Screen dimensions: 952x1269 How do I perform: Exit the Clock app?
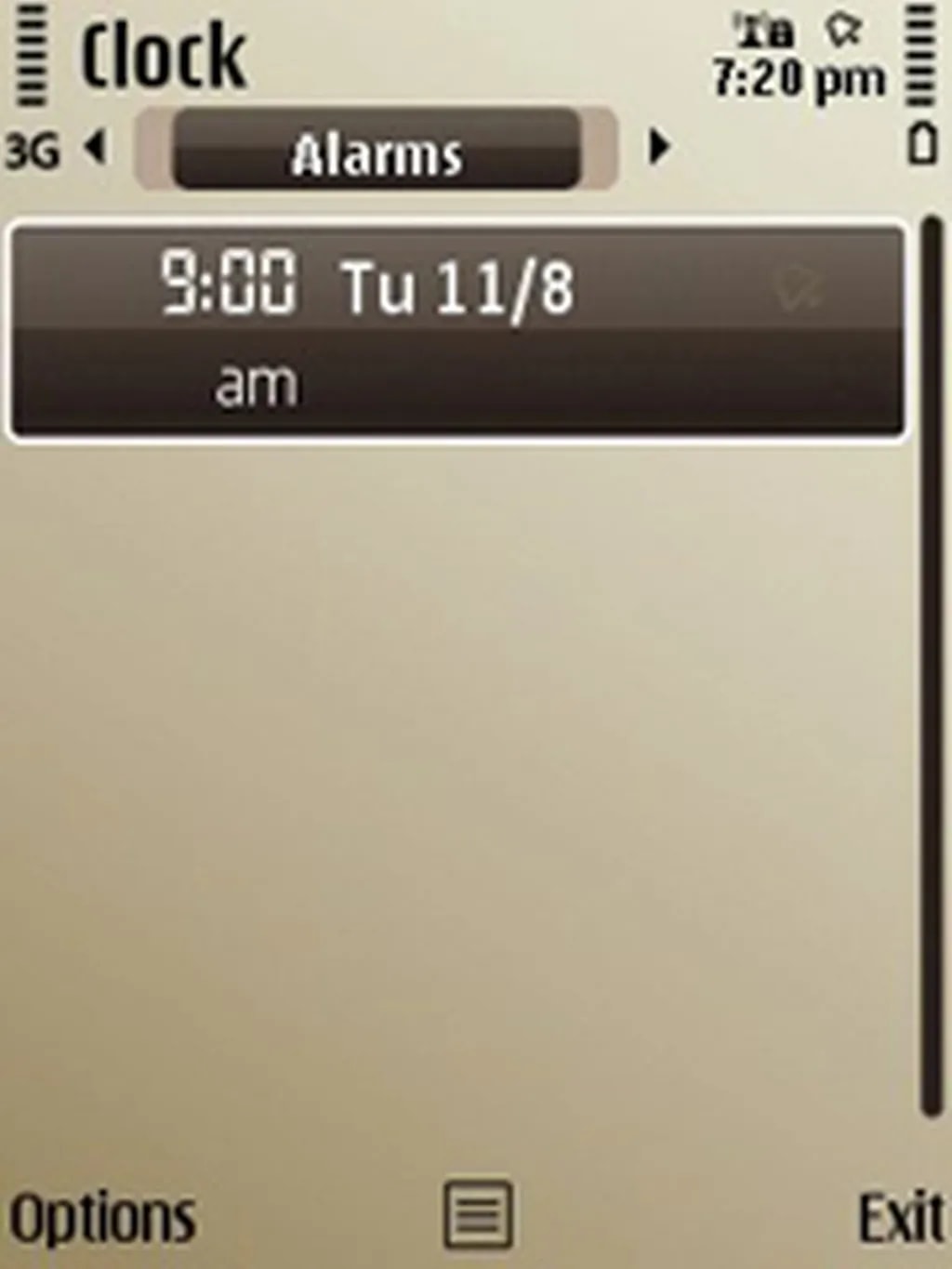tap(898, 1218)
